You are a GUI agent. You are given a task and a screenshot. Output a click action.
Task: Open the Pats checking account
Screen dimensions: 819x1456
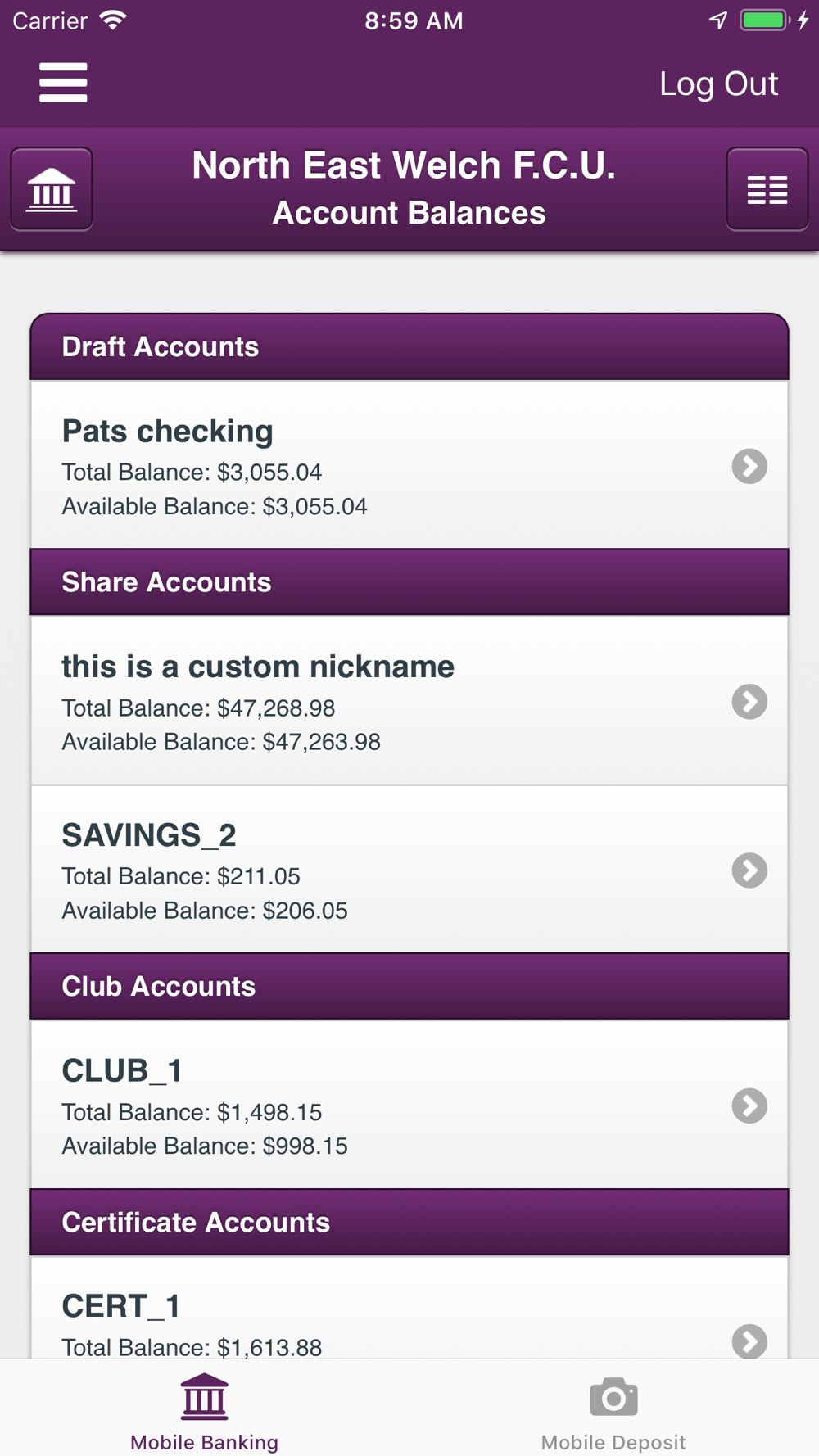coord(409,466)
